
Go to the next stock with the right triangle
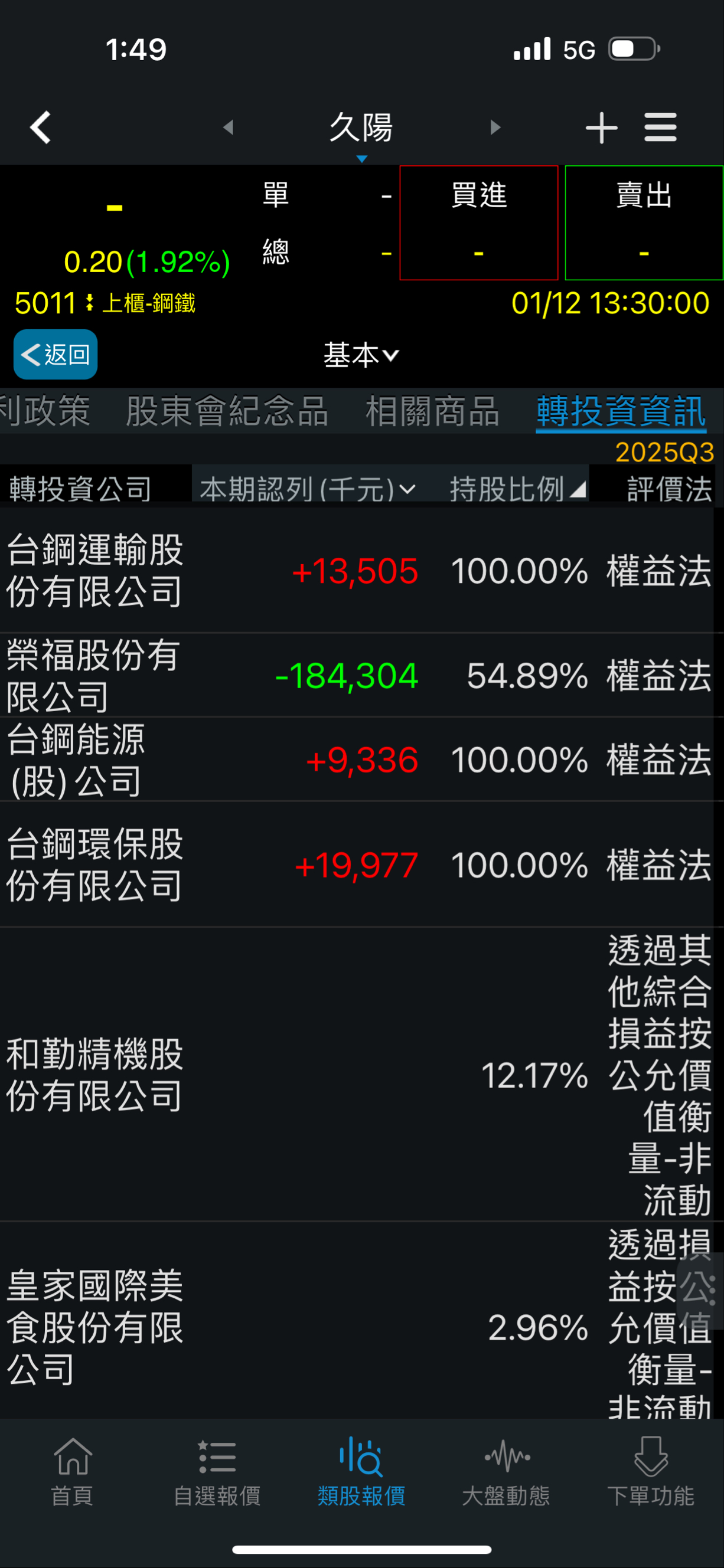[495, 127]
